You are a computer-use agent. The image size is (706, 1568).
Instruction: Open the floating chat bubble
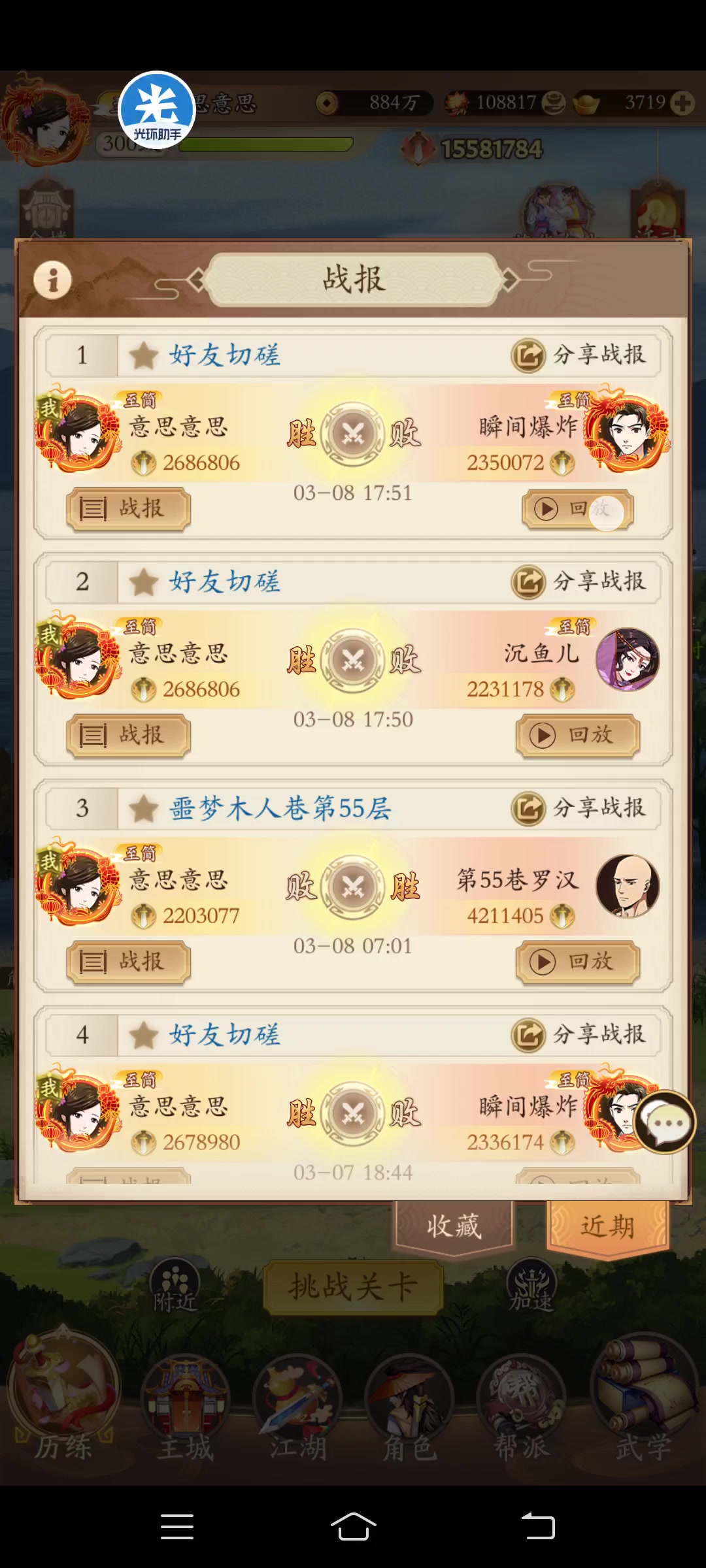pos(665,1122)
